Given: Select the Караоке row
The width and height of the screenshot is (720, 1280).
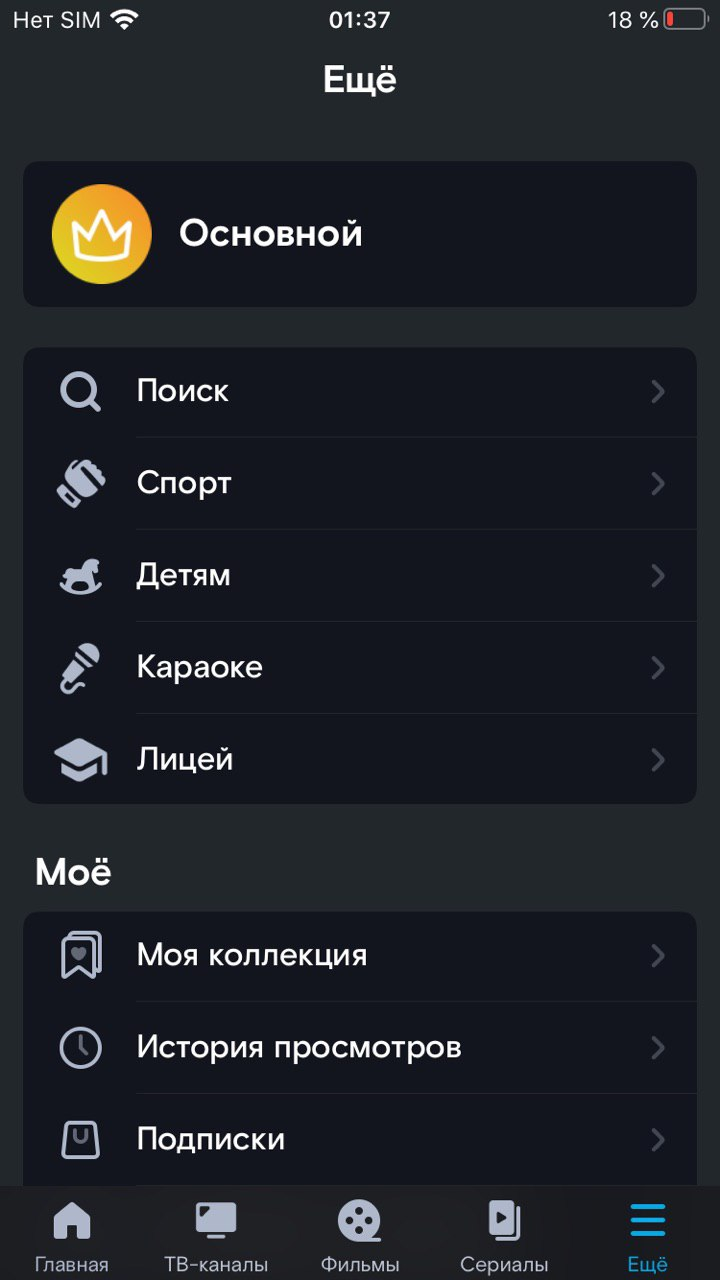Looking at the screenshot, I should point(360,667).
